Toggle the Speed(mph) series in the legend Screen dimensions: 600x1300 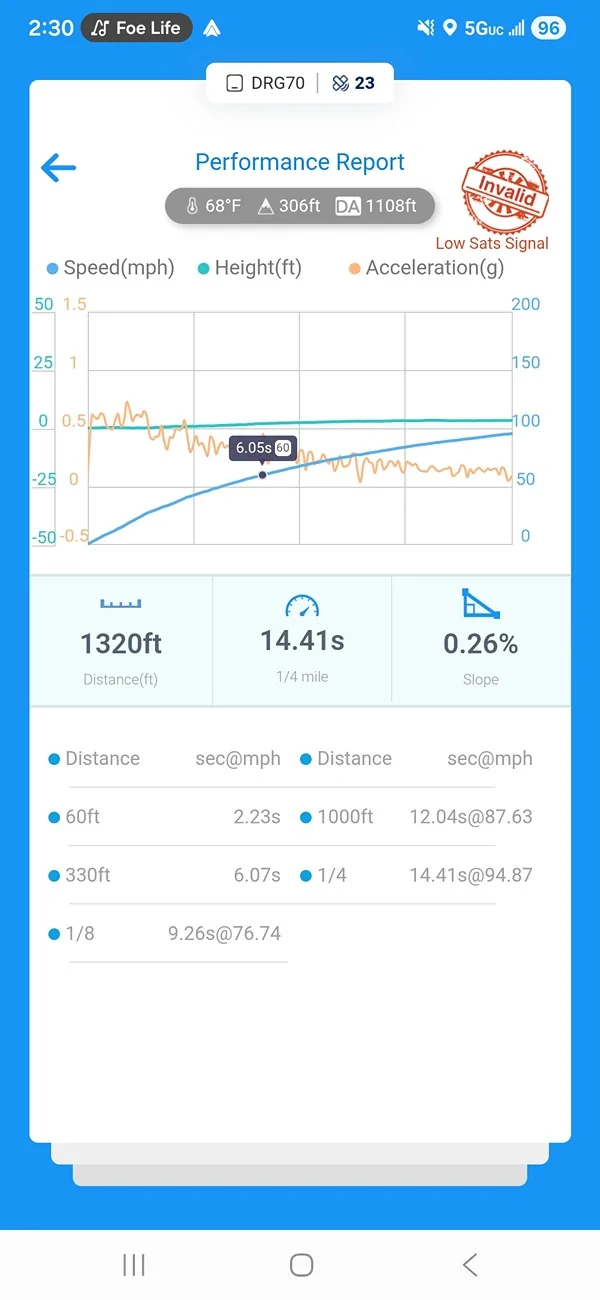coord(110,268)
